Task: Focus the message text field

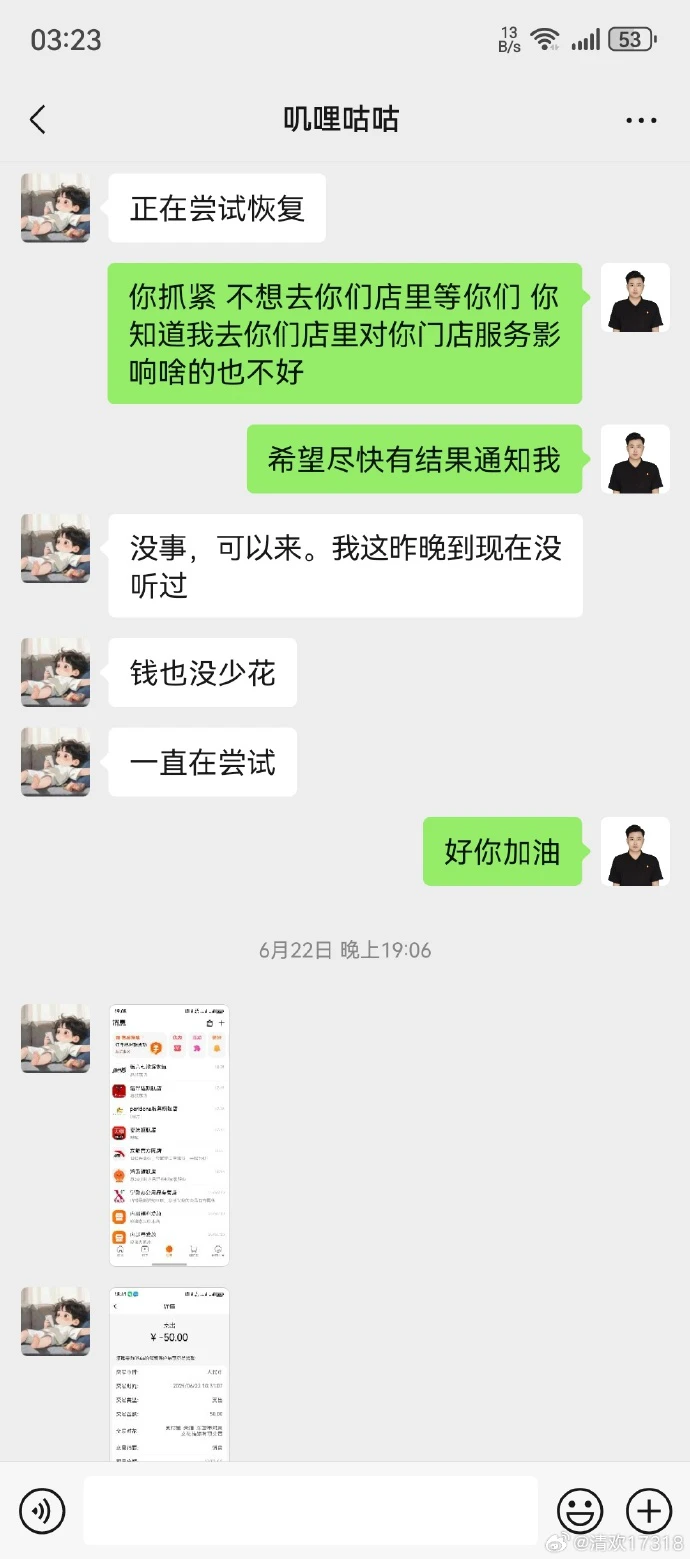Action: click(310, 1510)
